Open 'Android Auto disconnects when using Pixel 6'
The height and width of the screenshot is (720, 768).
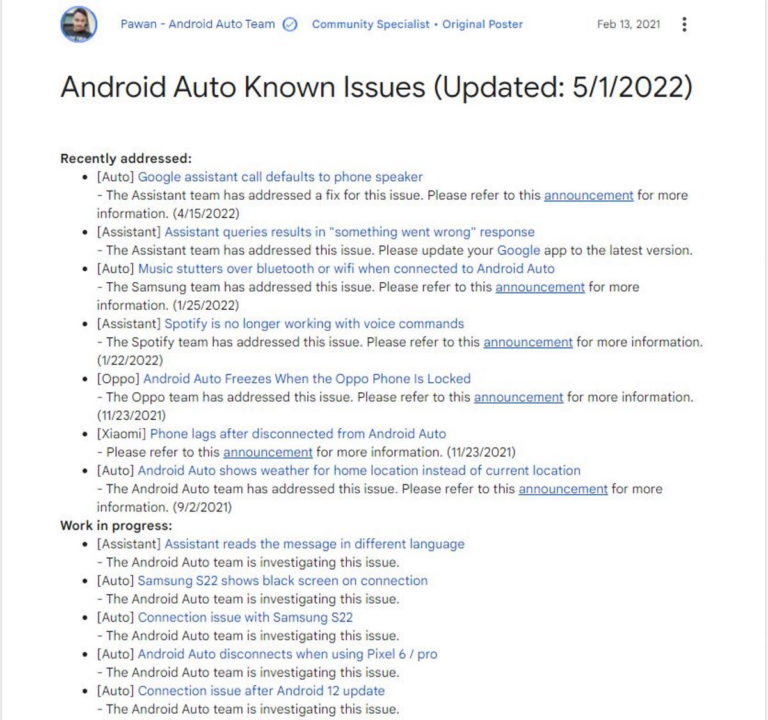coord(287,654)
